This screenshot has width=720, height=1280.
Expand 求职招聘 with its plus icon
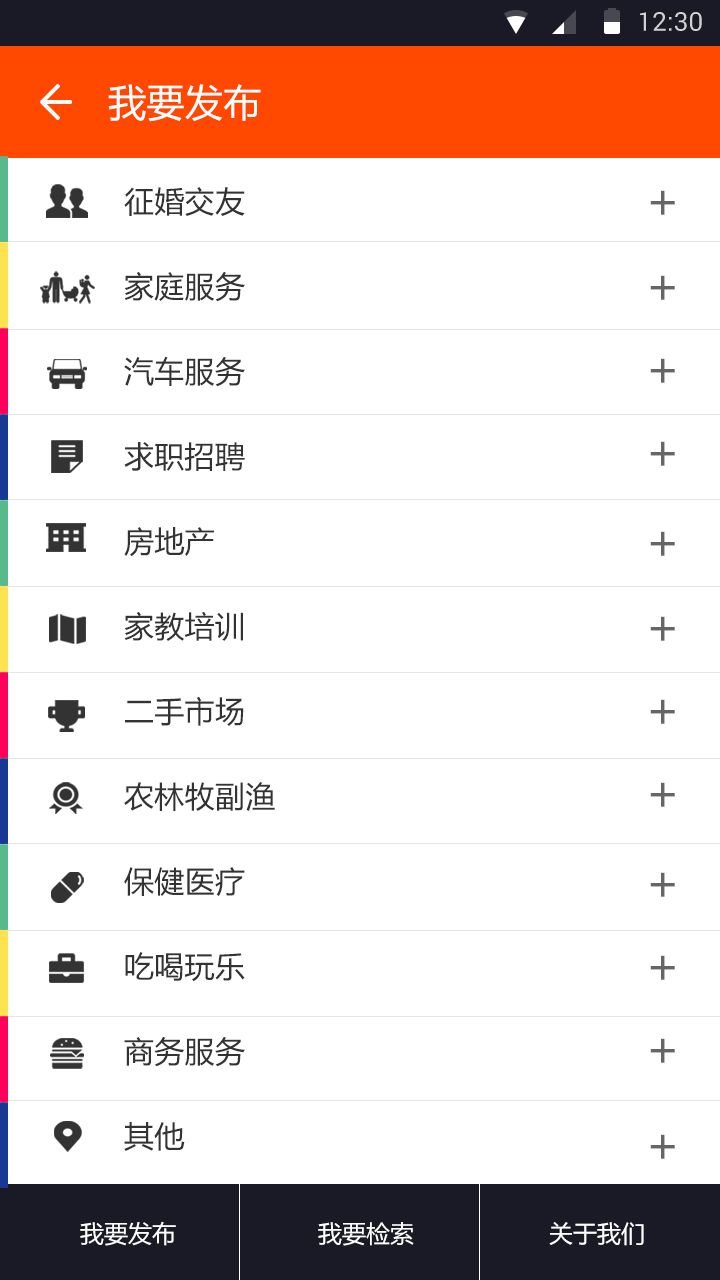(x=662, y=454)
